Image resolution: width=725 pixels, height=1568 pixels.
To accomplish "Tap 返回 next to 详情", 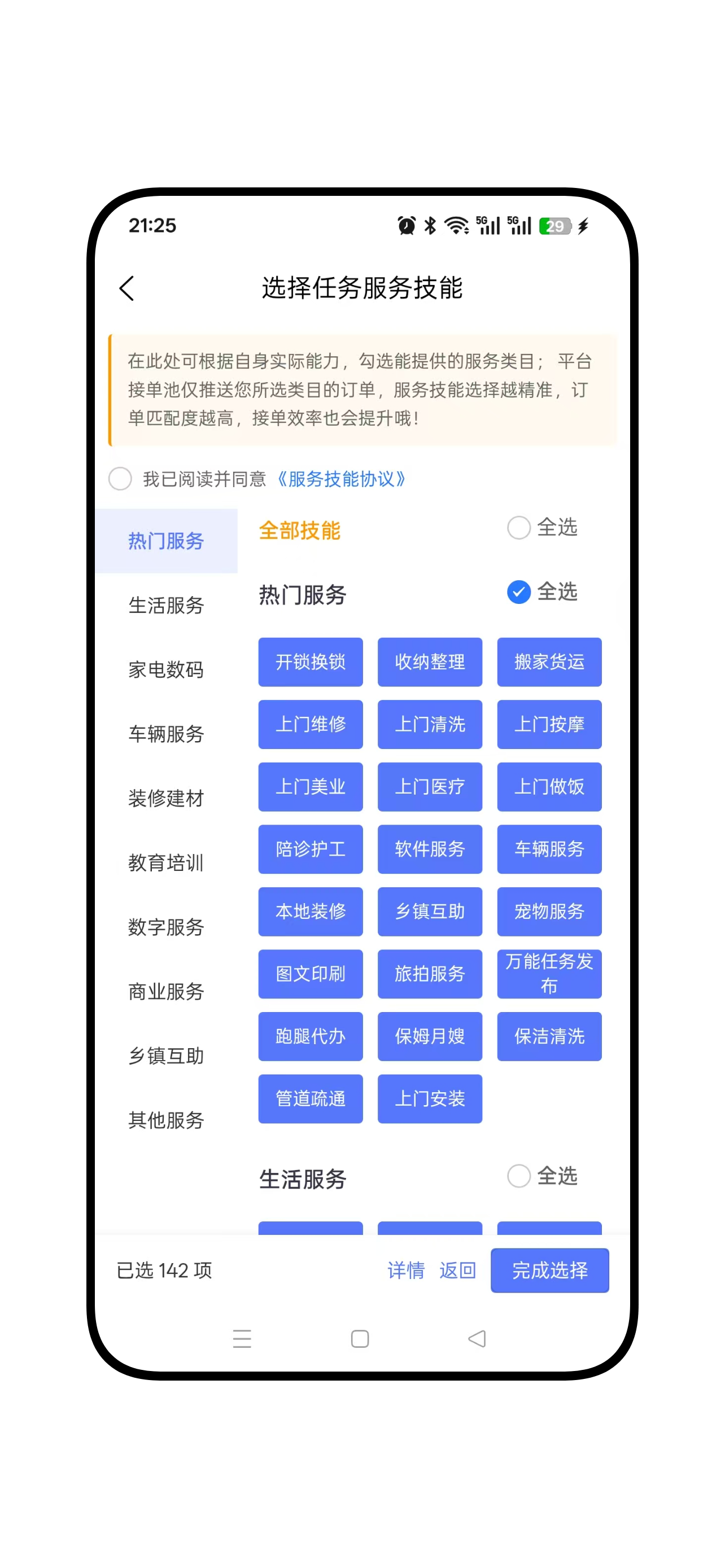I will [x=457, y=1271].
